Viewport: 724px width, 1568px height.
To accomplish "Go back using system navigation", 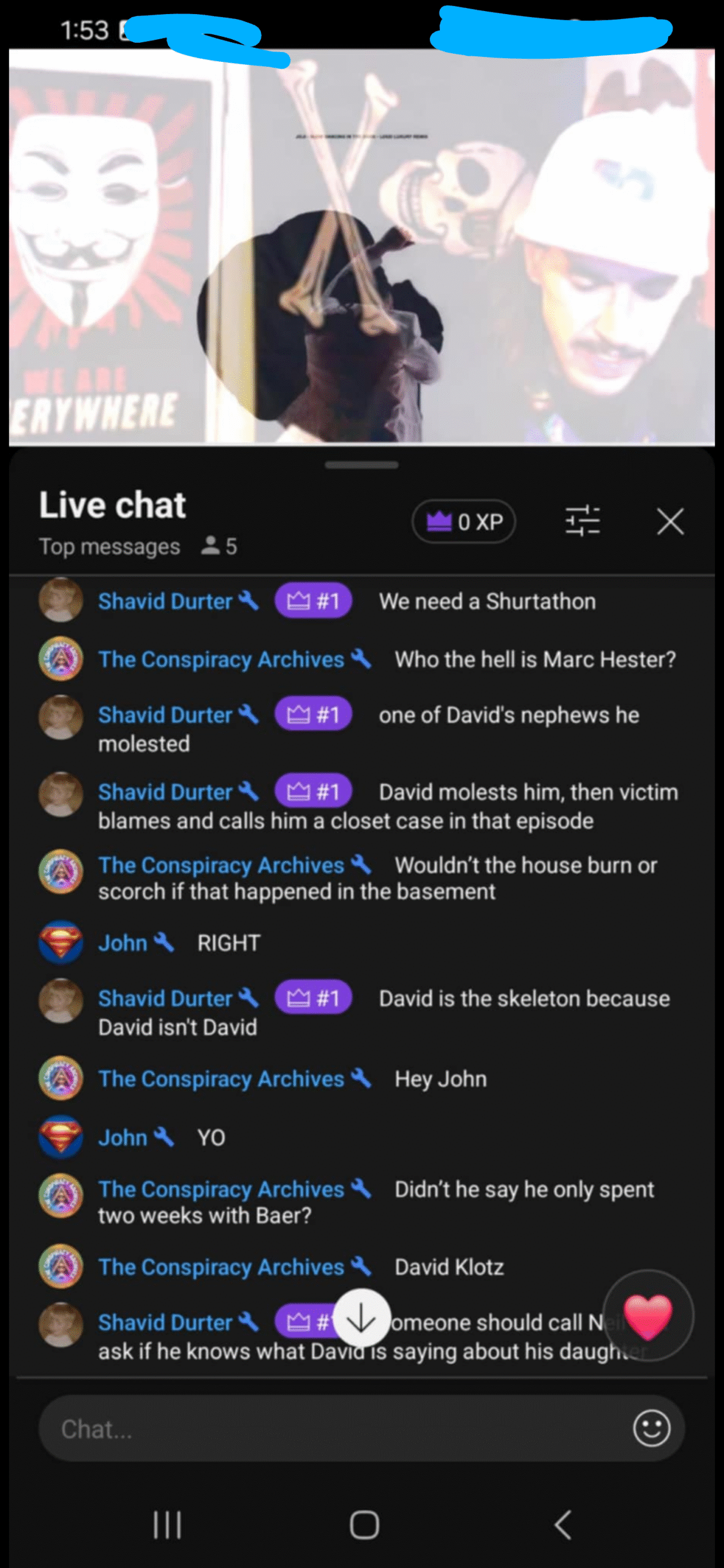I will coord(563,1525).
